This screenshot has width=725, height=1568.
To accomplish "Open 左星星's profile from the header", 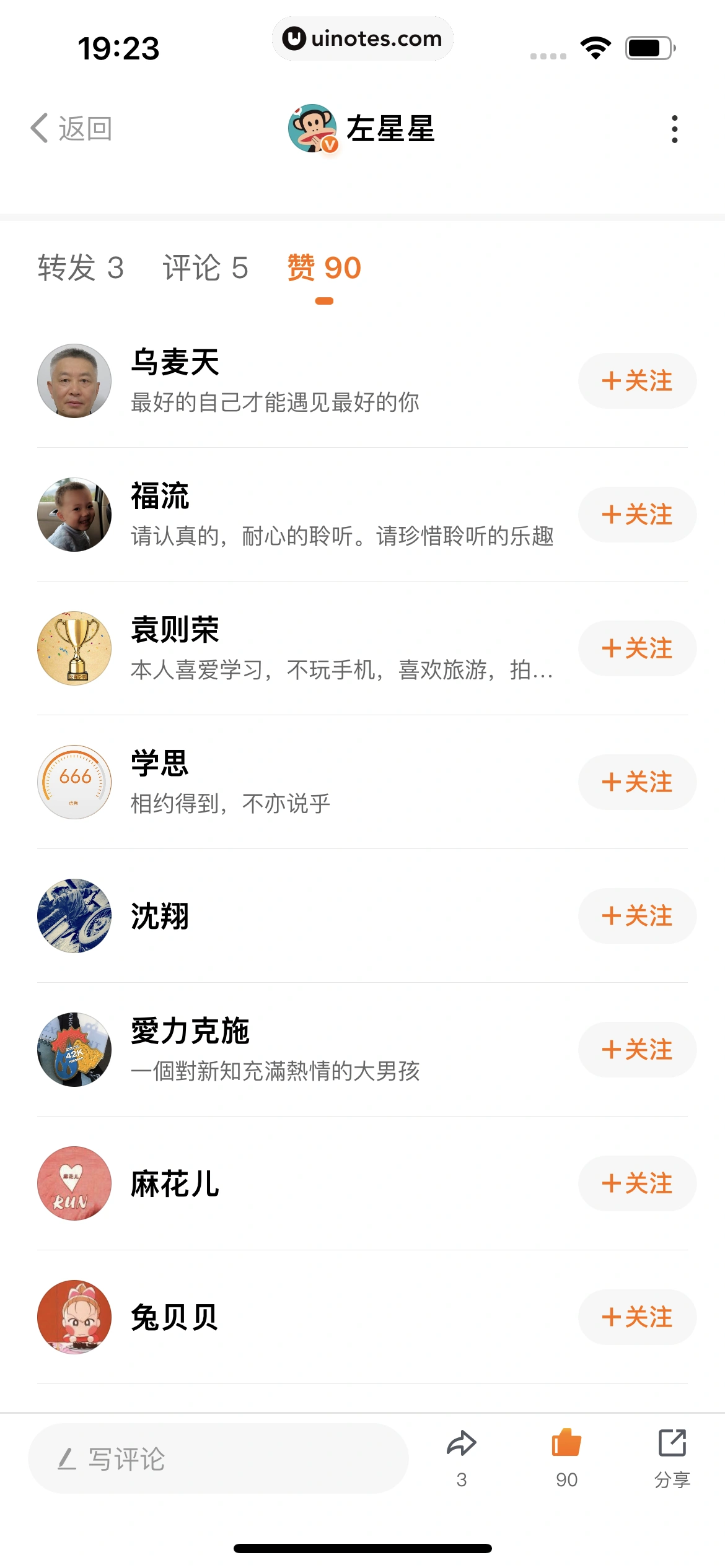I will [x=362, y=129].
